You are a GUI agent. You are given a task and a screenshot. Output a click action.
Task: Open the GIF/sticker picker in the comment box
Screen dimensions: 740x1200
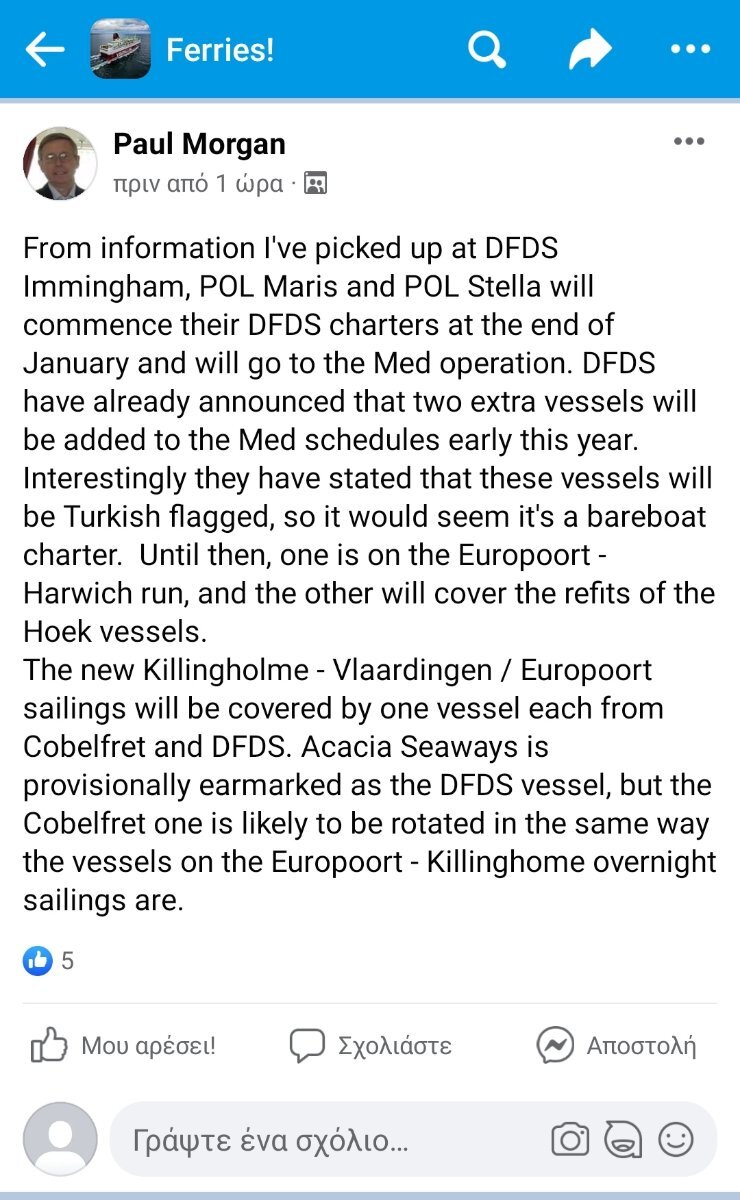(624, 1139)
